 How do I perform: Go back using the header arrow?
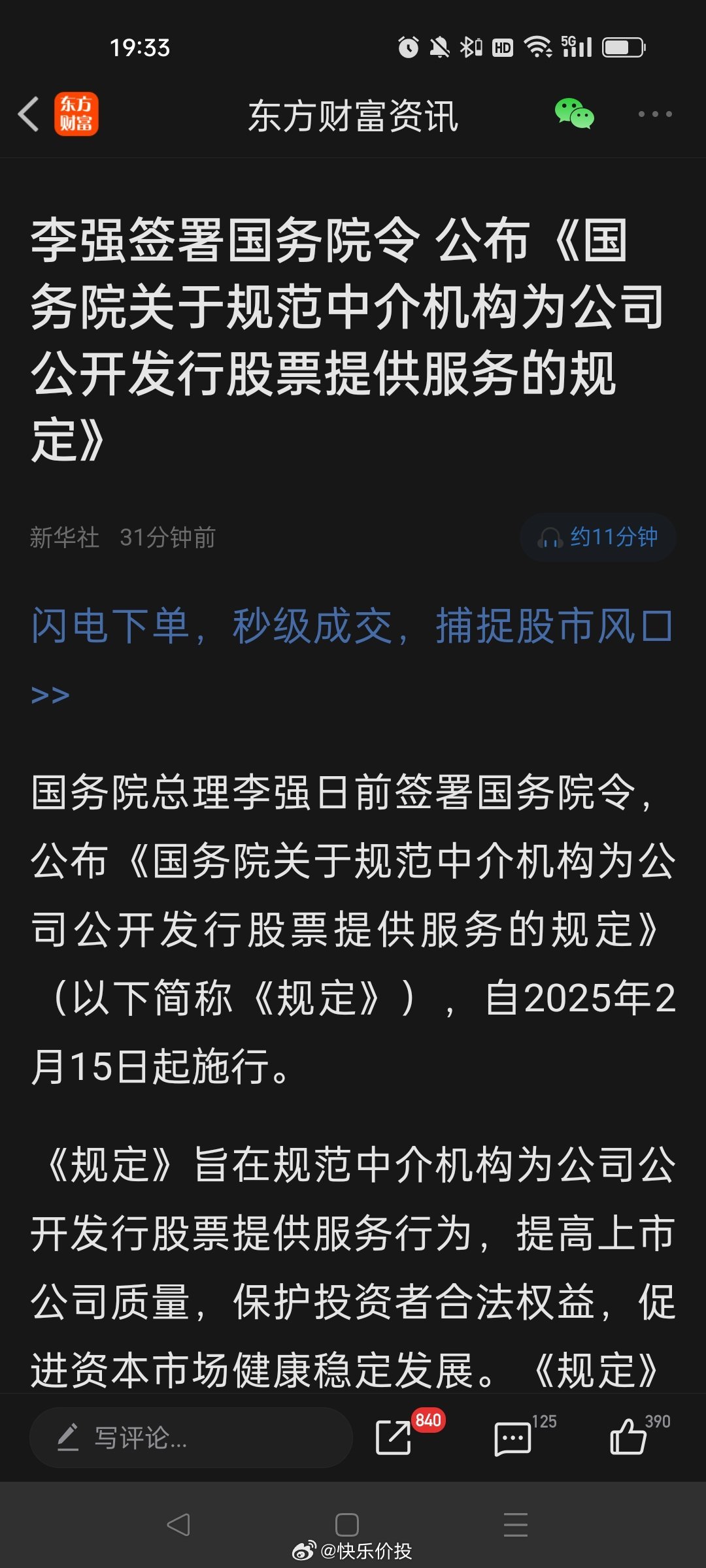29,114
